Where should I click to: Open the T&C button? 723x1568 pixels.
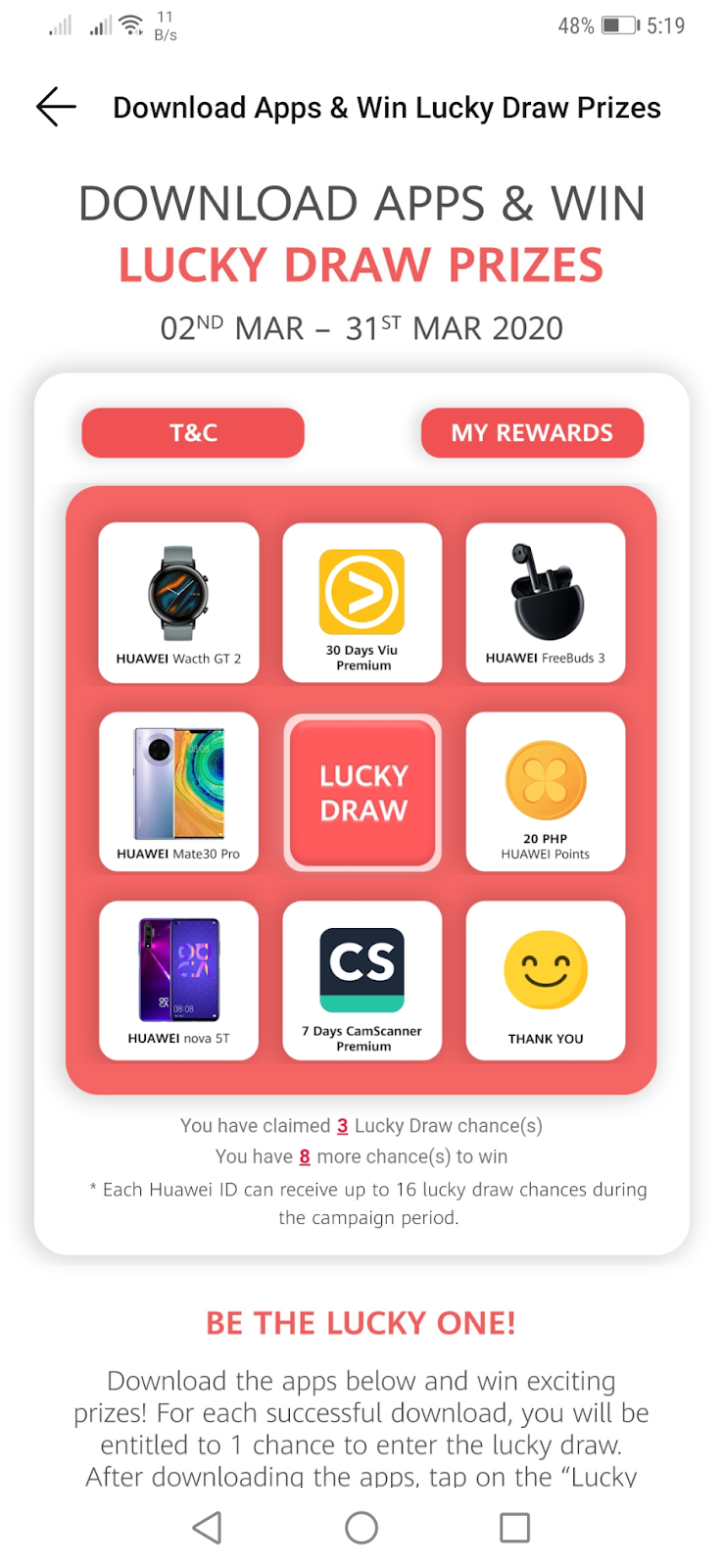click(193, 433)
